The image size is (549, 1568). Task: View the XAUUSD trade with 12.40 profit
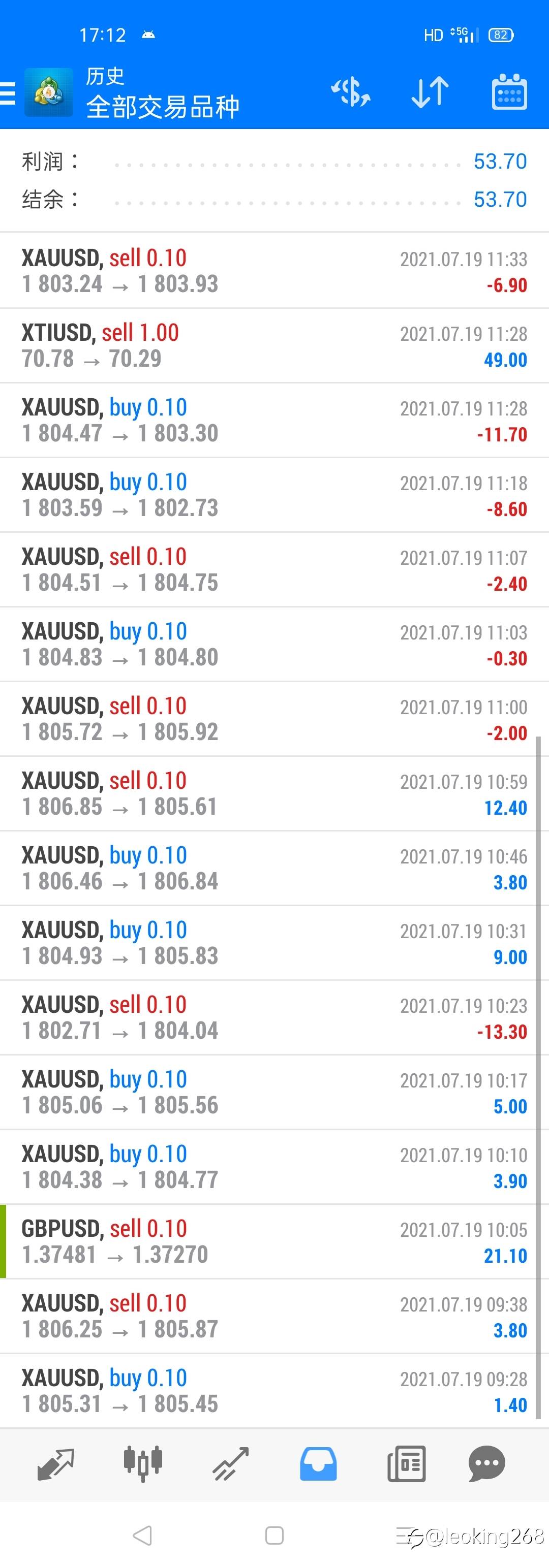click(274, 794)
